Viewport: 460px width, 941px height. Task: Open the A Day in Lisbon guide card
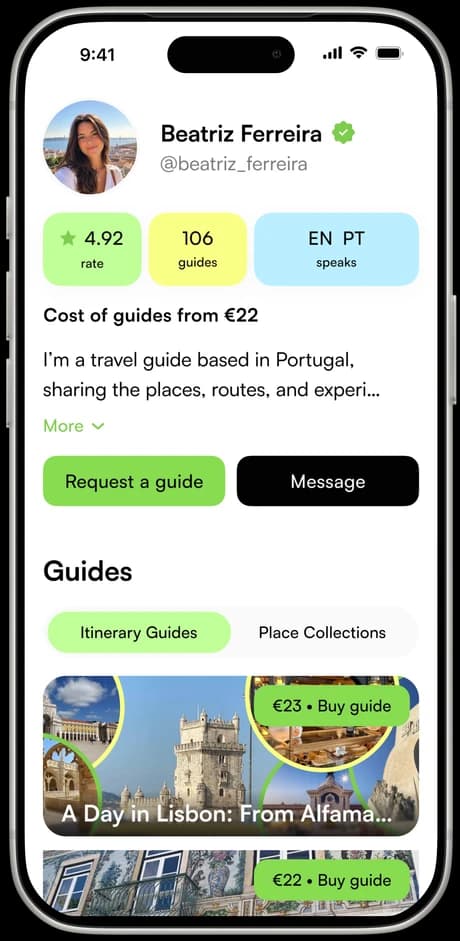pos(231,756)
